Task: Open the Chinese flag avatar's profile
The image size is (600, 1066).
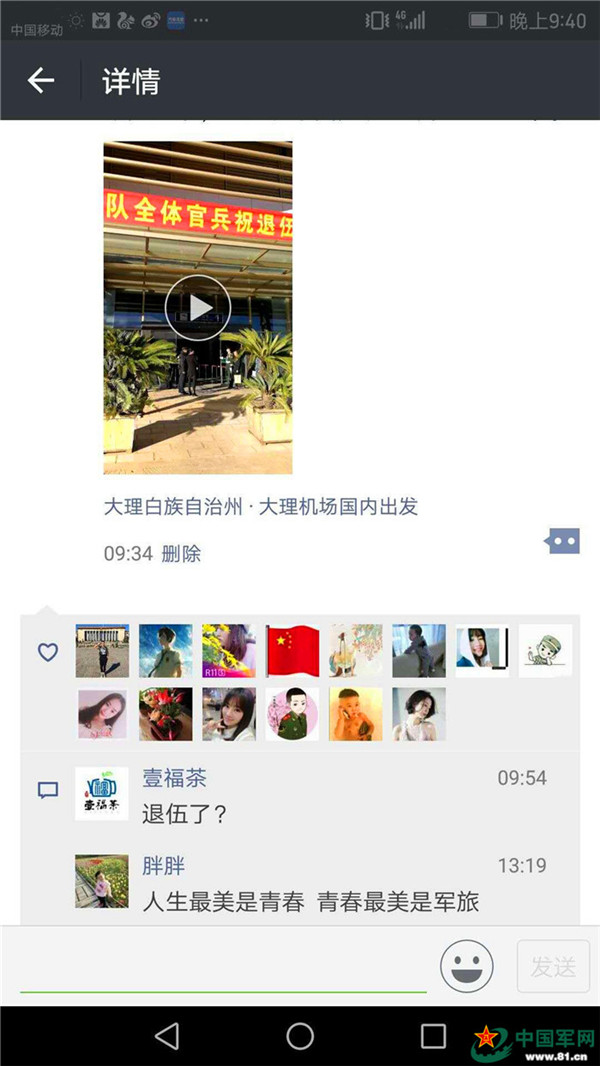Action: coord(292,651)
